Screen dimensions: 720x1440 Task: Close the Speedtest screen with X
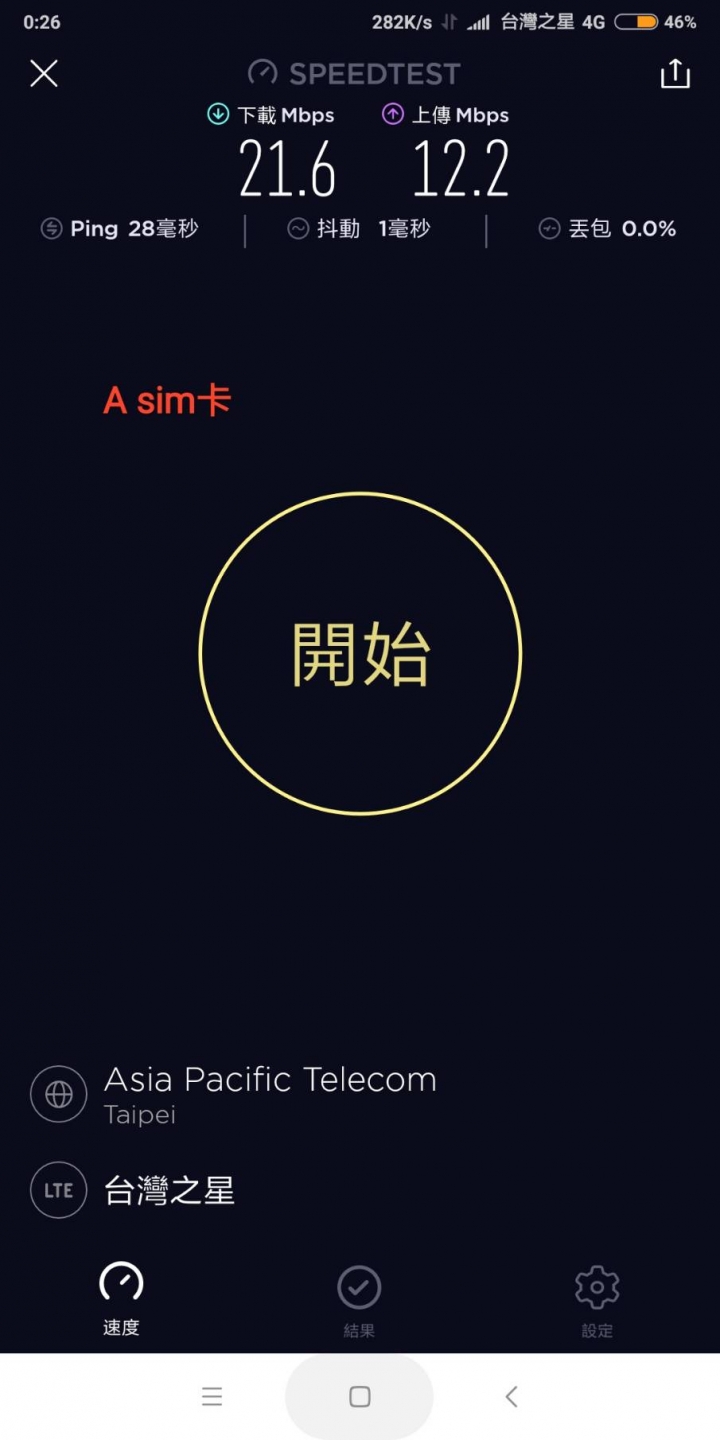pyautogui.click(x=44, y=73)
